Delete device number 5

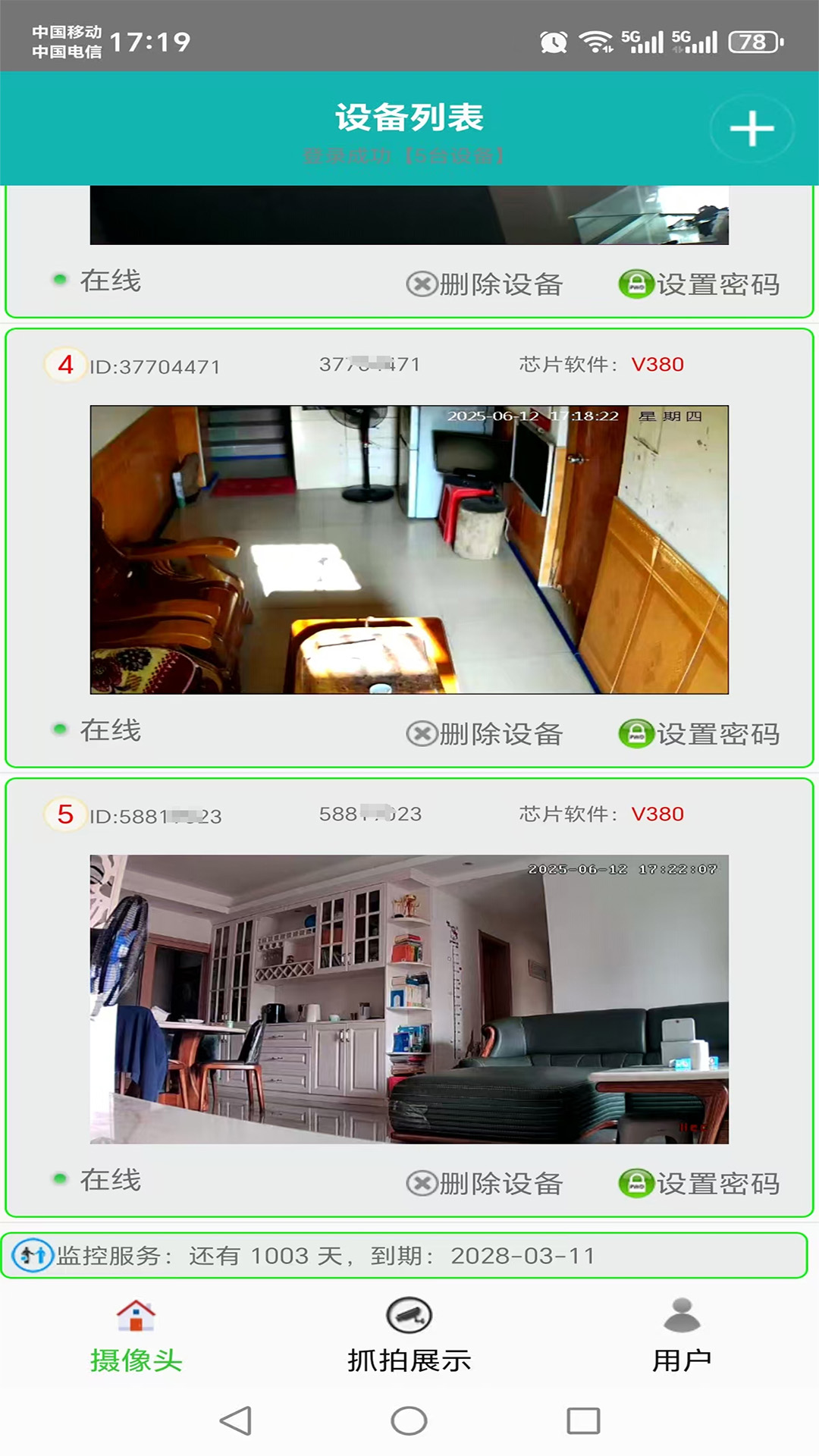[x=485, y=1183]
